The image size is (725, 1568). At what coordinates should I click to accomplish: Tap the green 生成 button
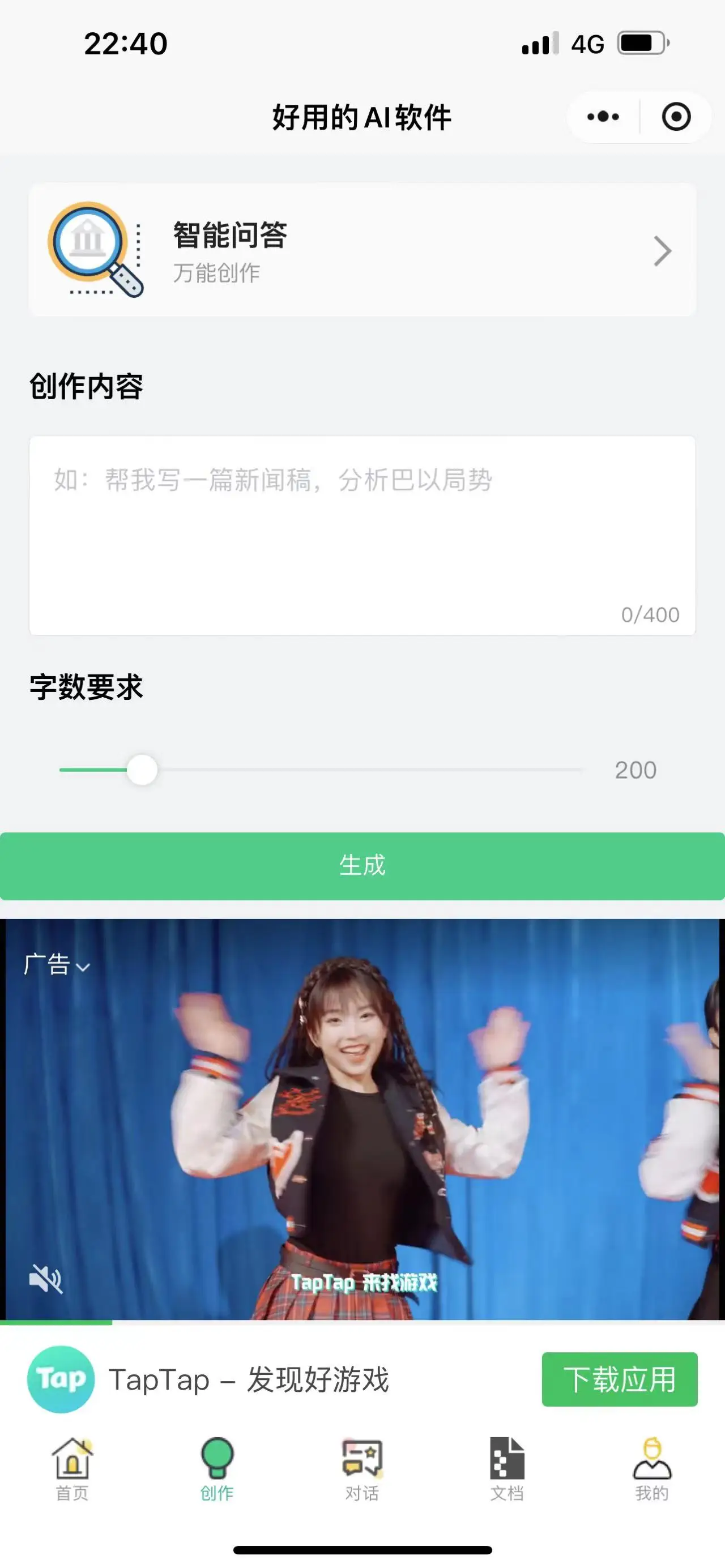(x=362, y=866)
